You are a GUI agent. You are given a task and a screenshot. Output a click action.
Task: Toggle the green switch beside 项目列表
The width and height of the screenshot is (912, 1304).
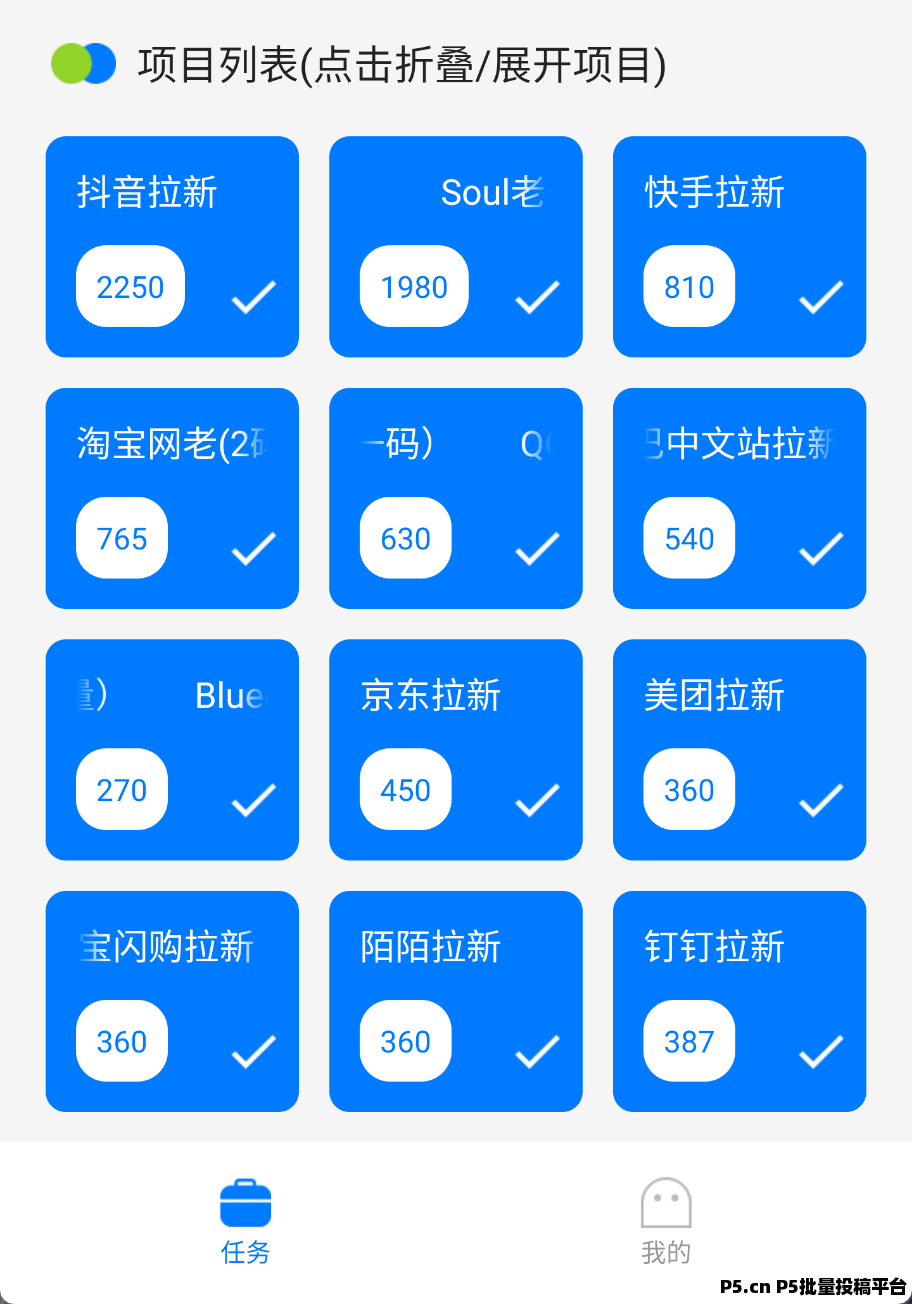point(84,63)
